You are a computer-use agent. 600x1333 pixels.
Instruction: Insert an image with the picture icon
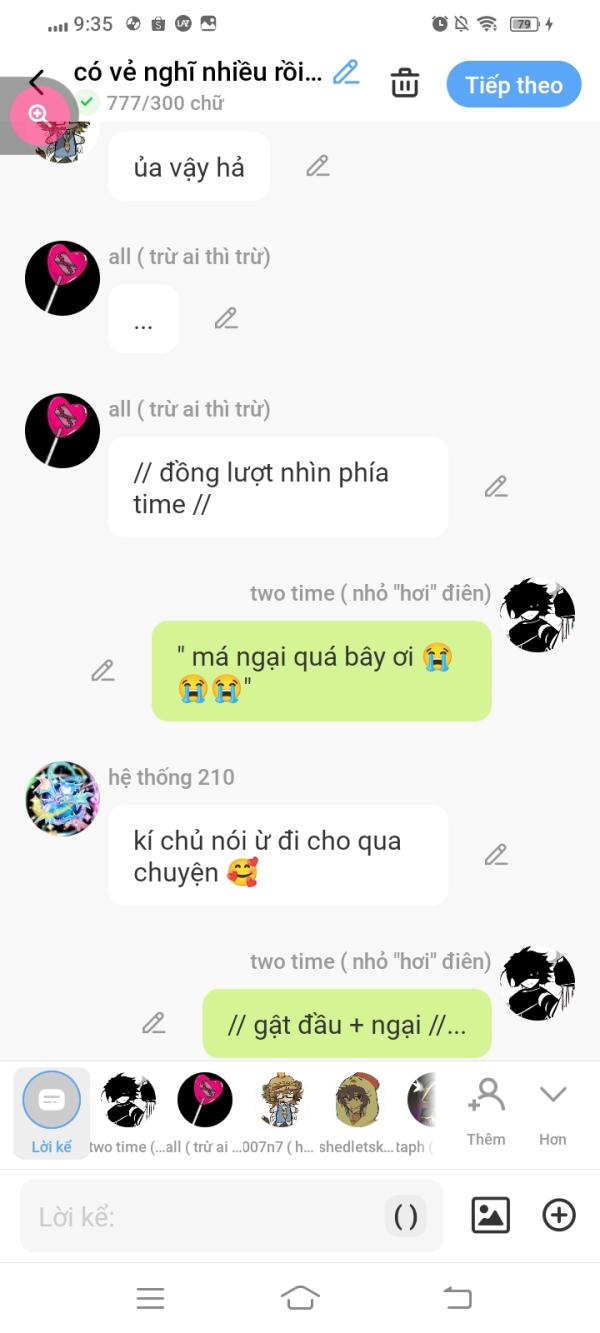click(x=490, y=1215)
